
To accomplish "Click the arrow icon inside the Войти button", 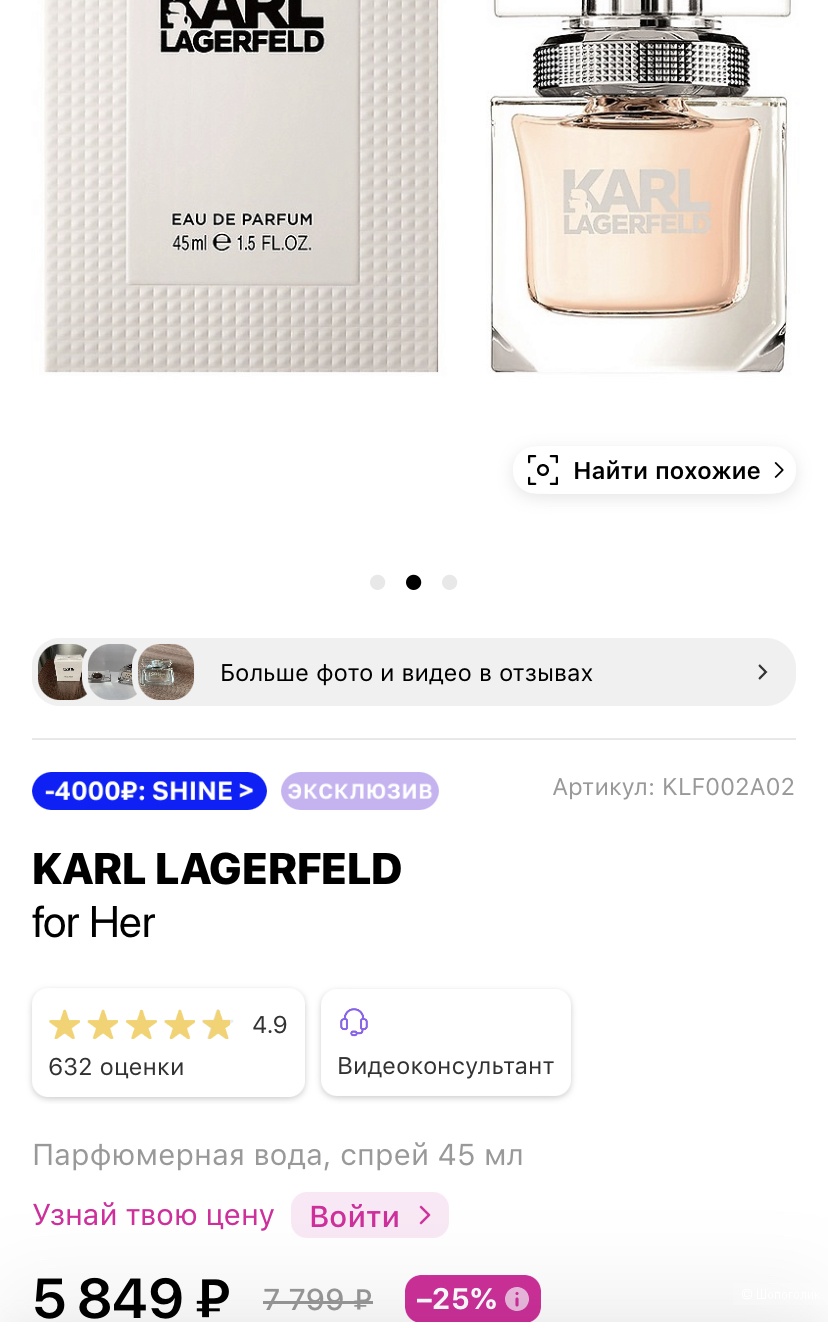I will [424, 1215].
